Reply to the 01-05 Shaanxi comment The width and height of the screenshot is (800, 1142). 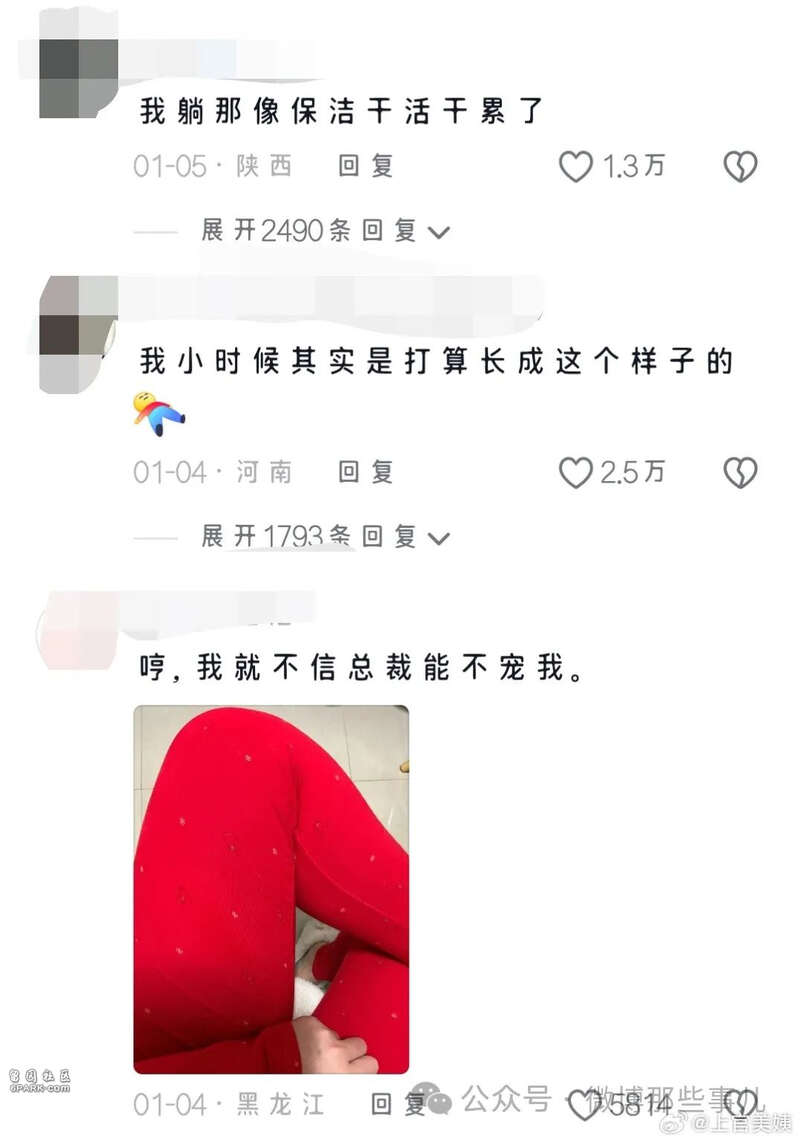[x=365, y=166]
